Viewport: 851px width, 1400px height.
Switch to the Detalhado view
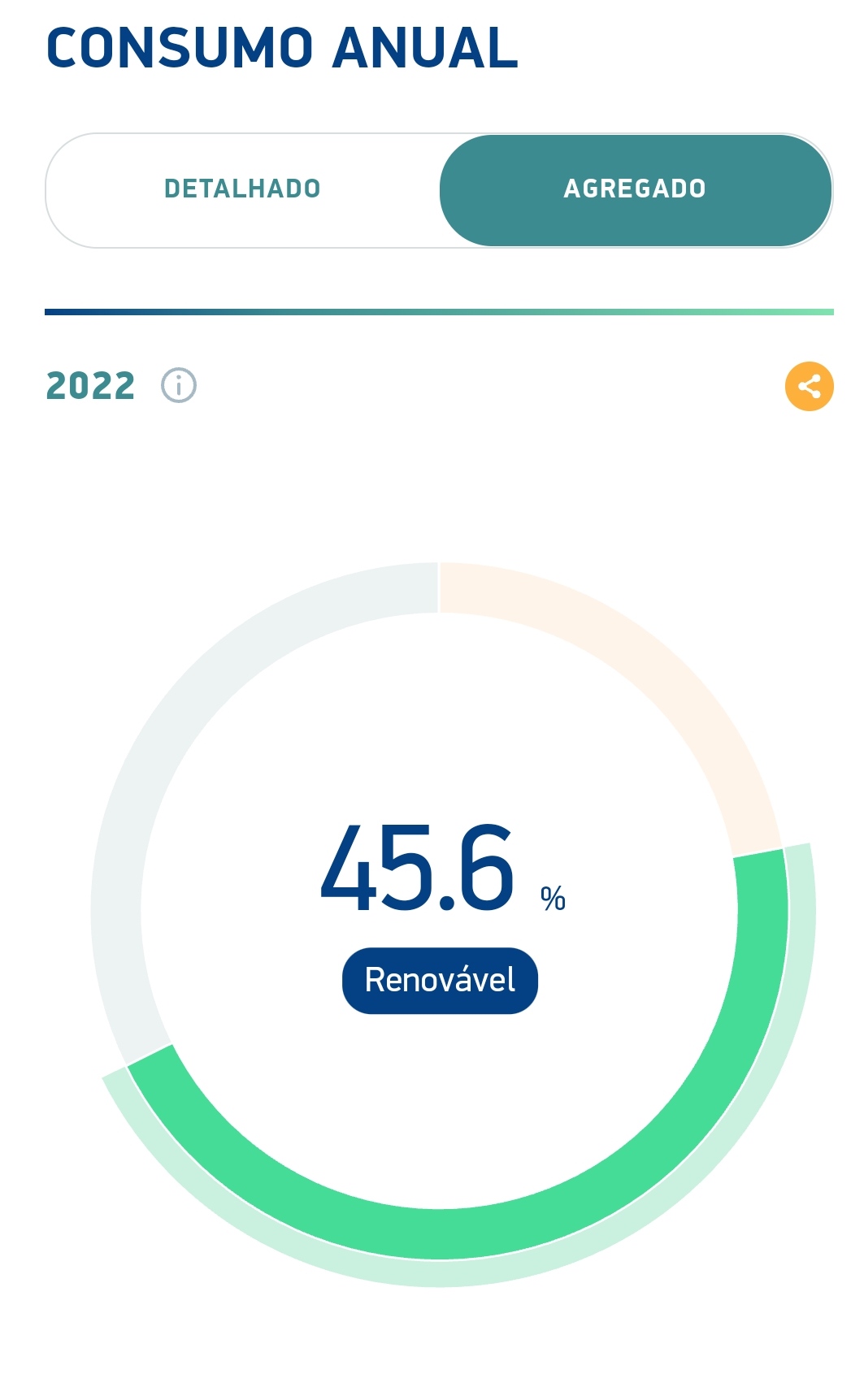tap(242, 189)
